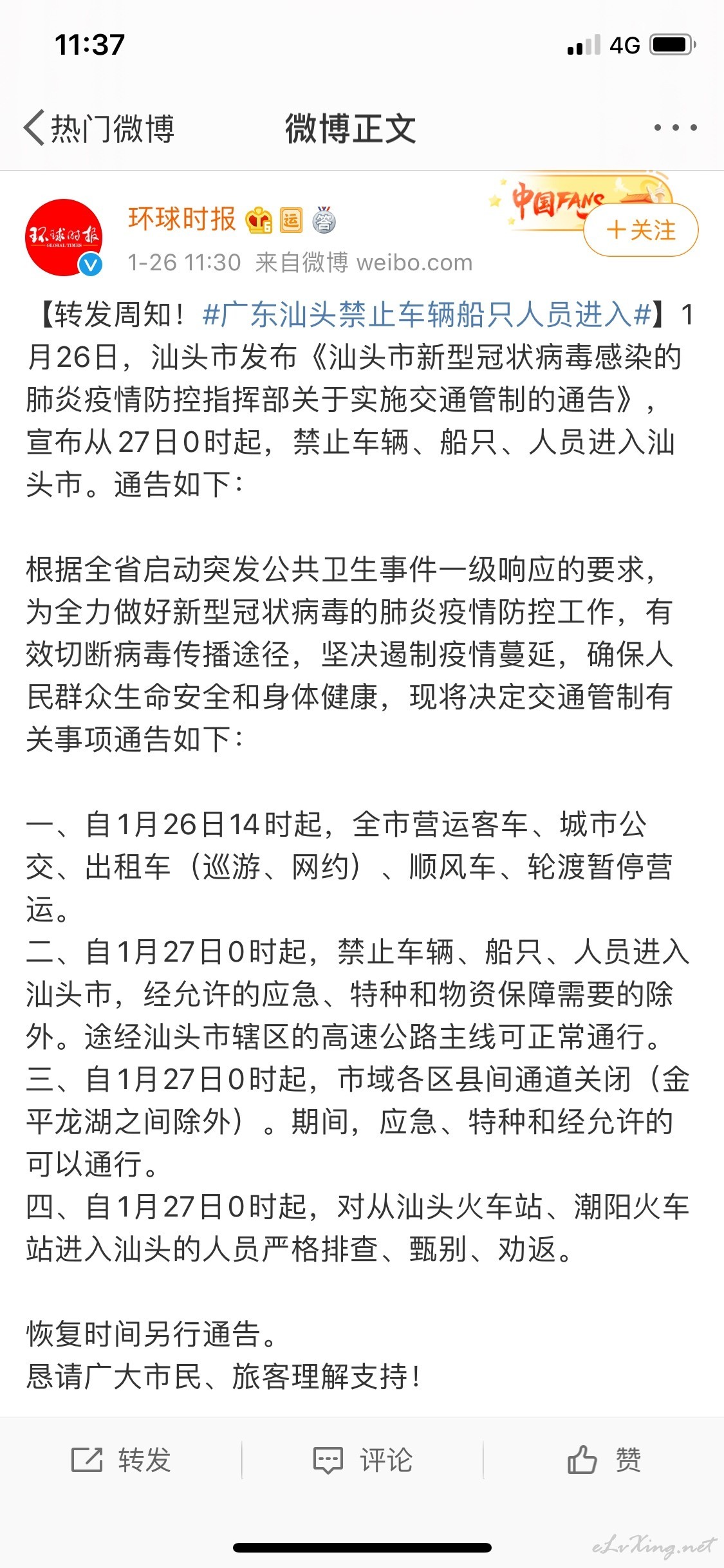Open comments via 评论
The width and height of the screenshot is (724, 1568).
pyautogui.click(x=362, y=1460)
